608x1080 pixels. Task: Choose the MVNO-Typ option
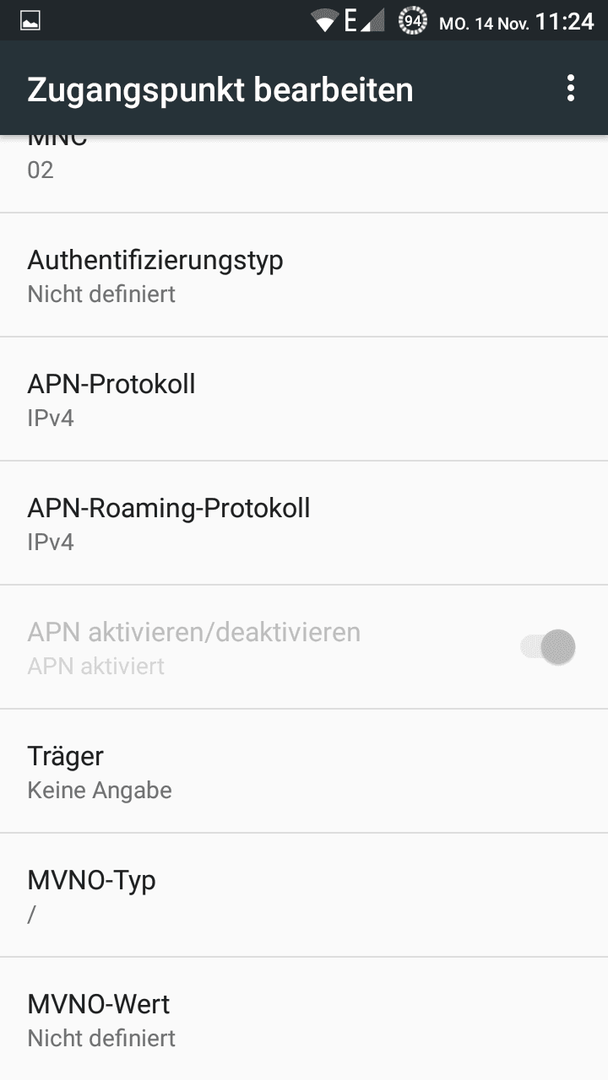point(304,895)
